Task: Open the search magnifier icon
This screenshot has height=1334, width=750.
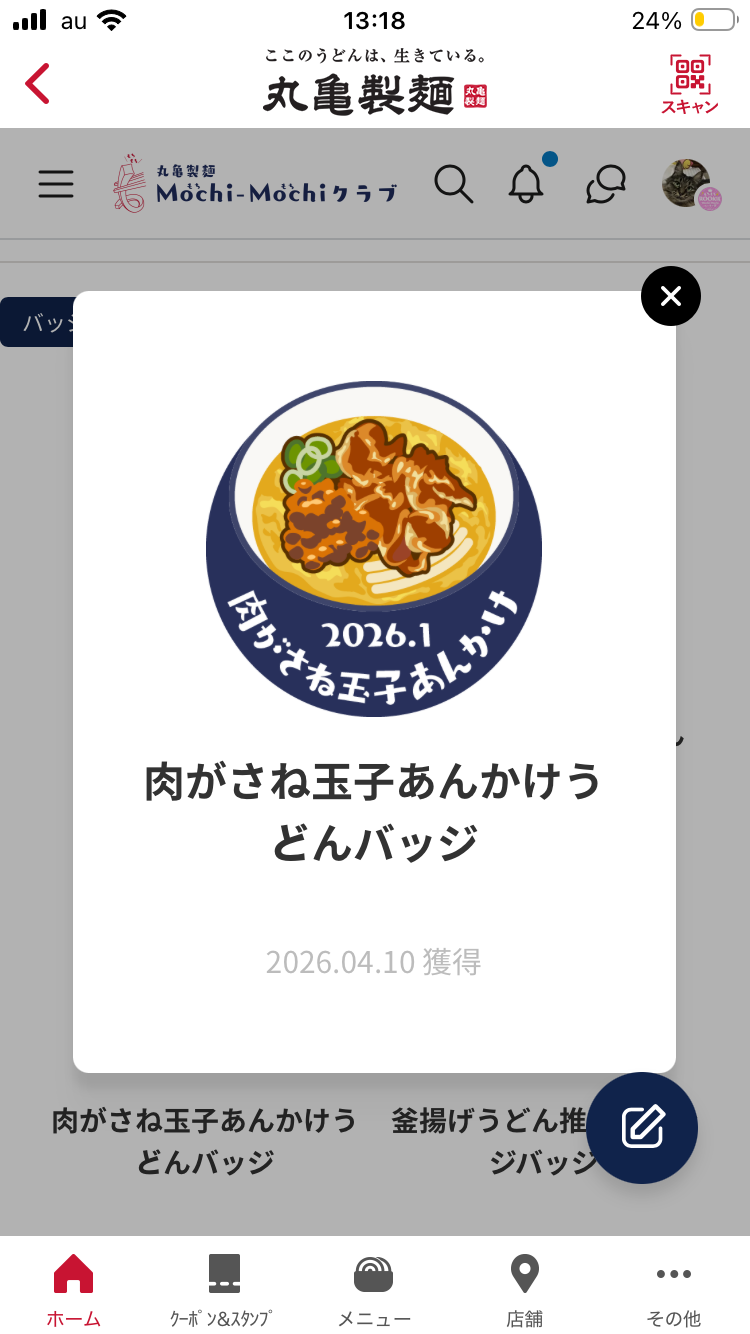Action: 453,184
